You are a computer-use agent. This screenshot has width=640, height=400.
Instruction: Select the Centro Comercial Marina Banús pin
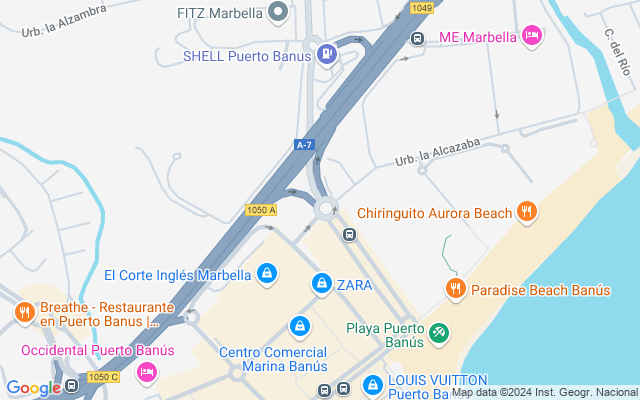(x=300, y=327)
